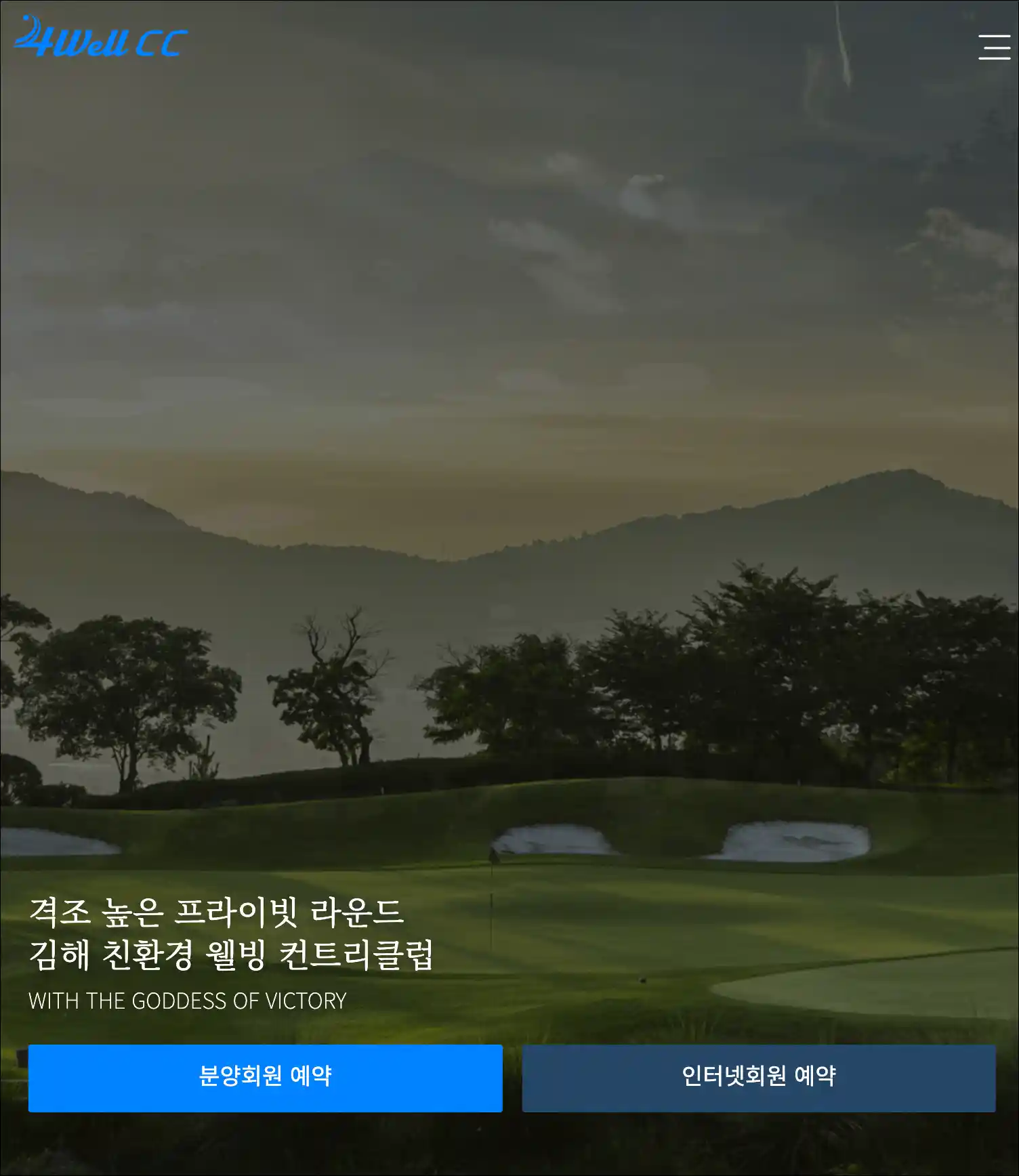1019x1176 pixels.
Task: Select 인터넷회원 예약 button
Action: coord(758,1078)
